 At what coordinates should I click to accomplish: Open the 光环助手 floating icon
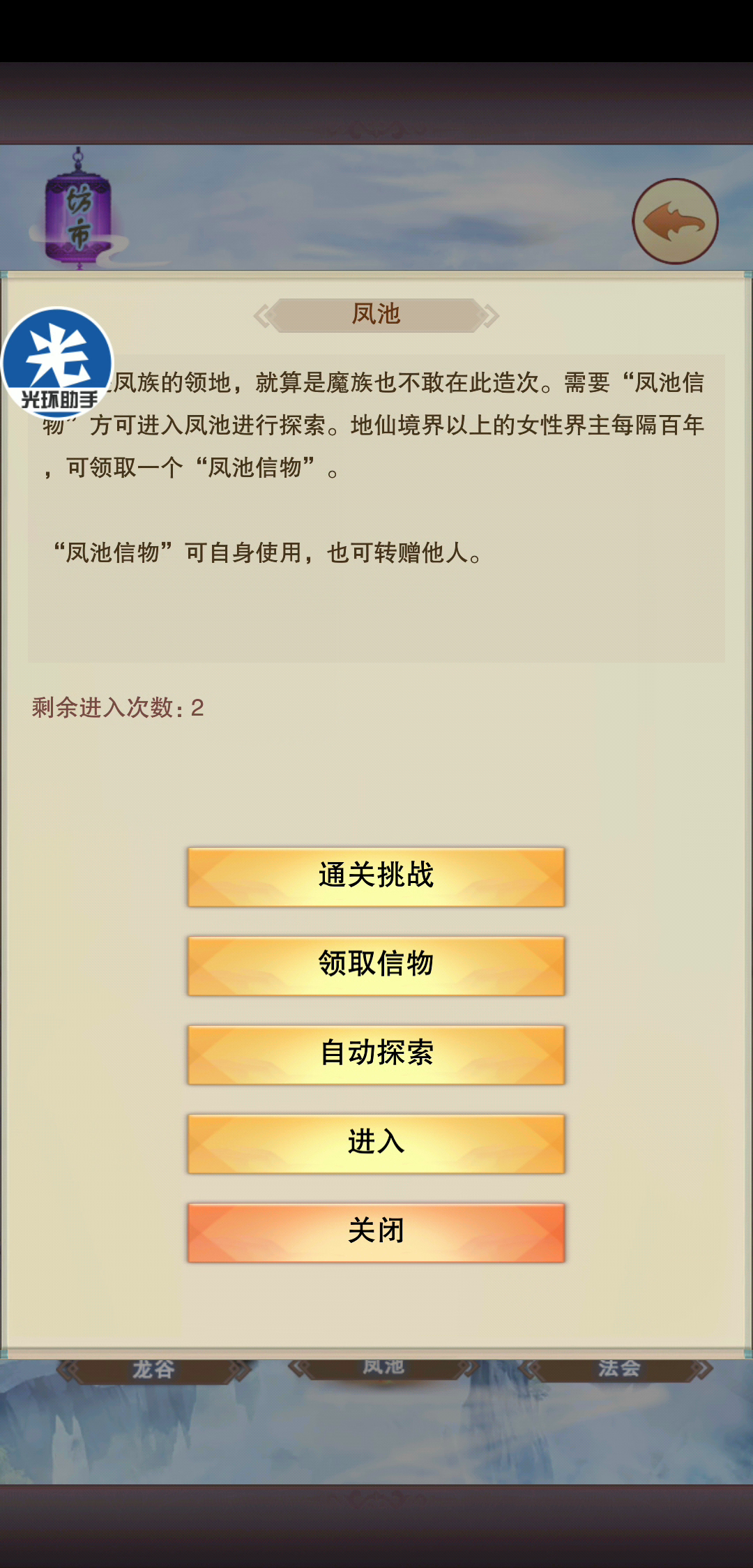[x=57, y=363]
